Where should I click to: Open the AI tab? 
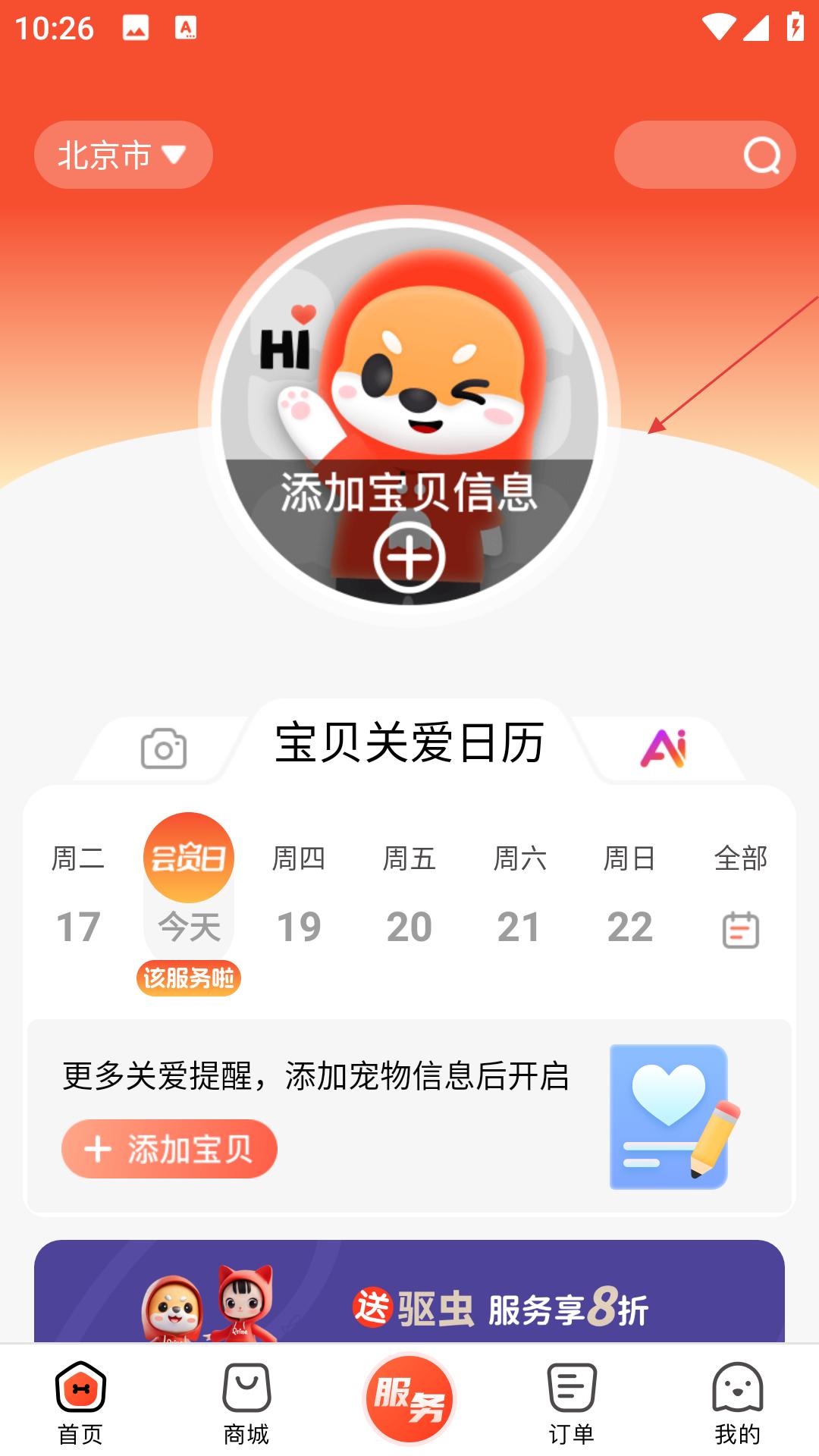coord(664,748)
